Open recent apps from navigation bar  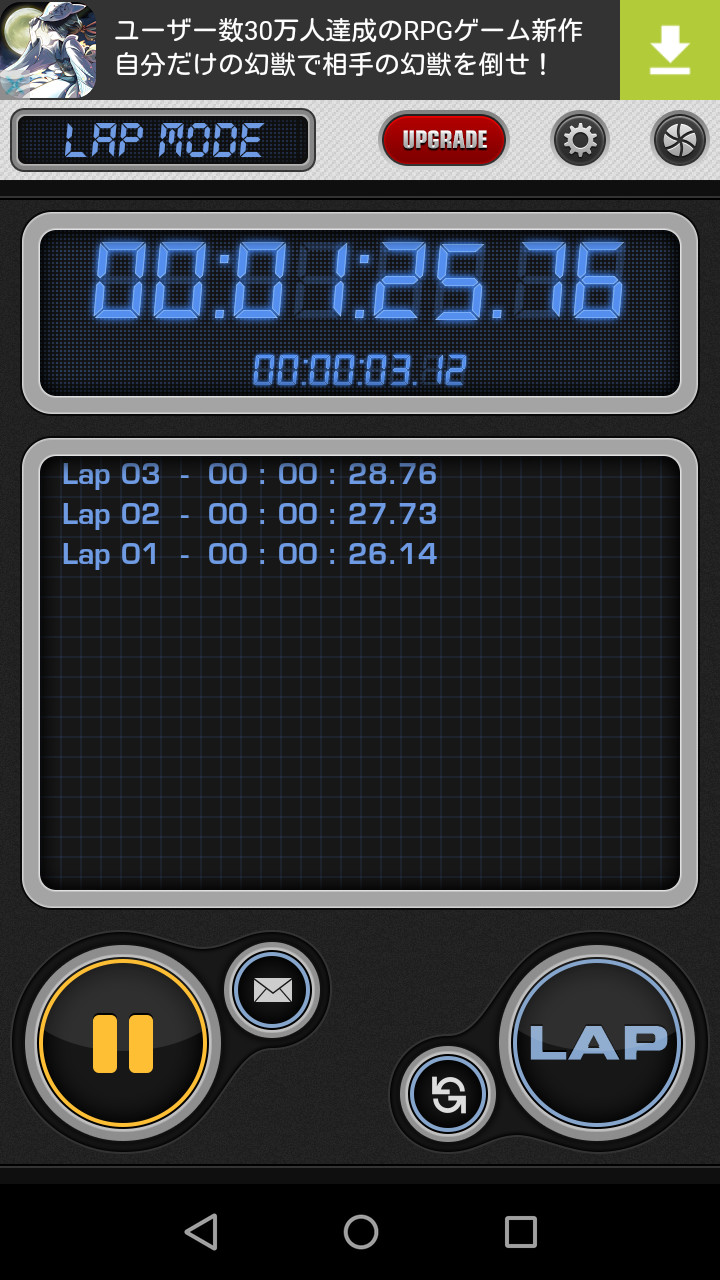pos(520,1232)
